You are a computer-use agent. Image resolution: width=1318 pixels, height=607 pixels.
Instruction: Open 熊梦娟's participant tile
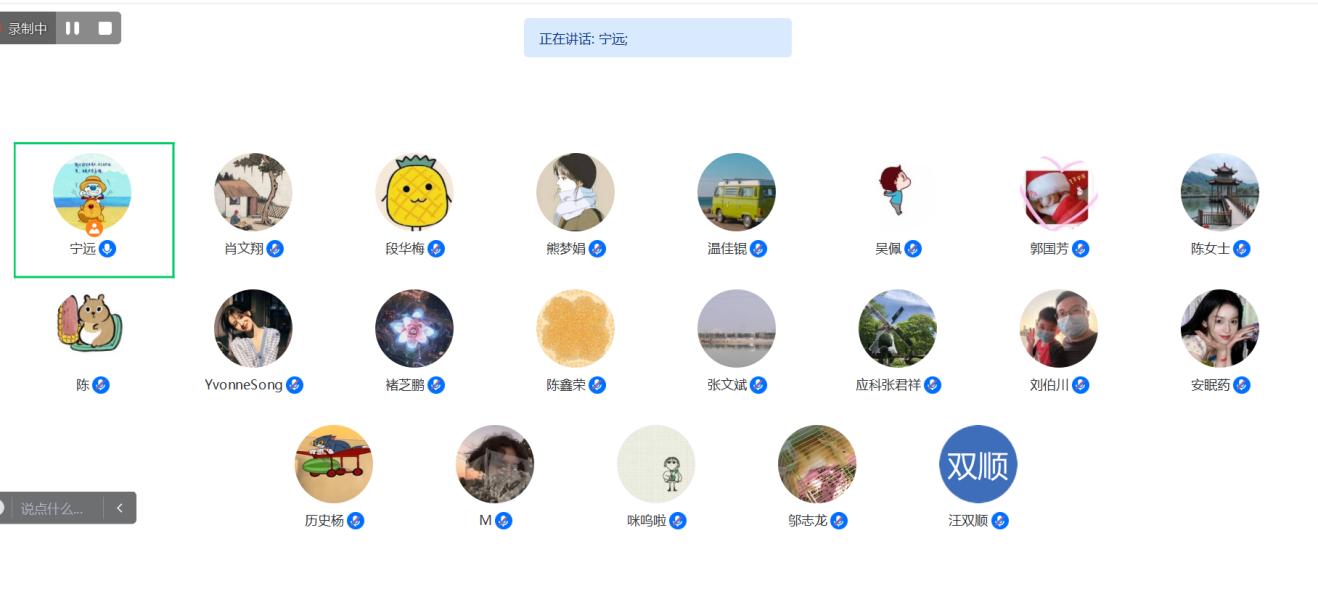point(575,192)
